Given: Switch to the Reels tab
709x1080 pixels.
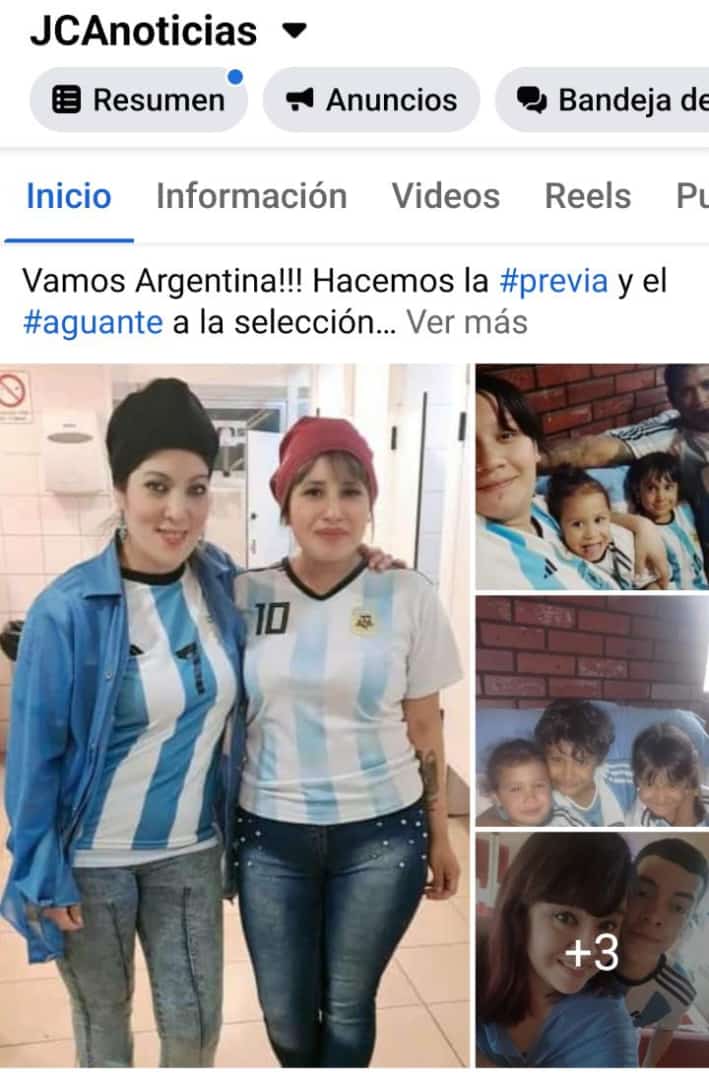Looking at the screenshot, I should 587,196.
